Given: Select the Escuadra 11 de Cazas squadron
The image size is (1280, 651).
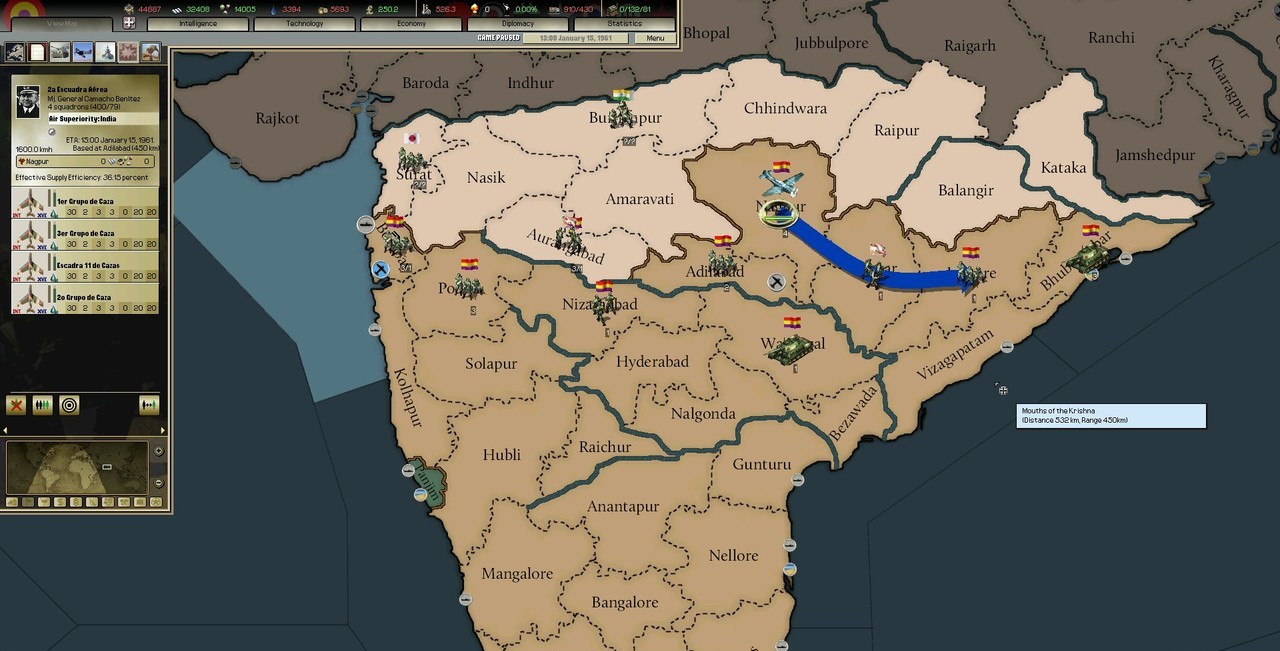Looking at the screenshot, I should tap(85, 267).
